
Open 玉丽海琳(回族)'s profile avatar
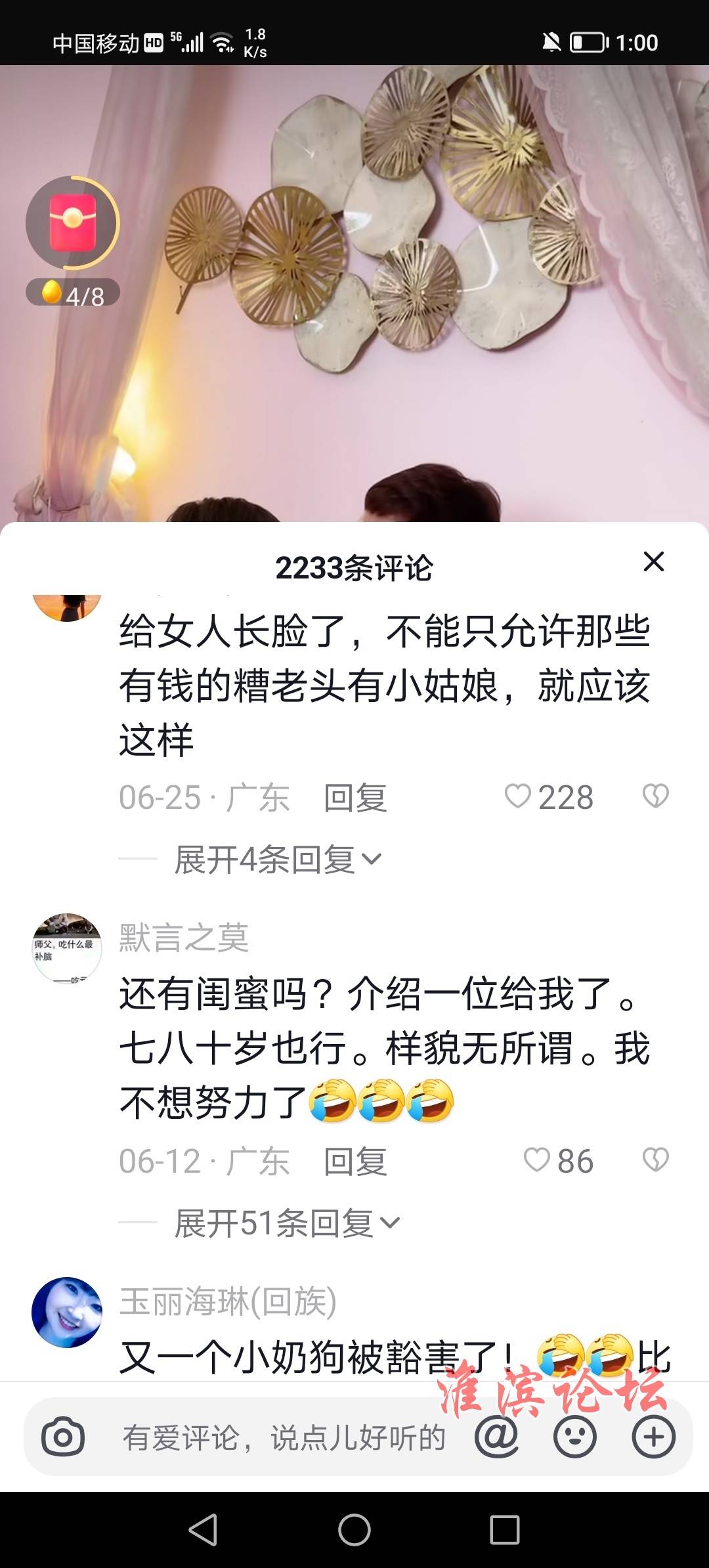coord(67,1313)
